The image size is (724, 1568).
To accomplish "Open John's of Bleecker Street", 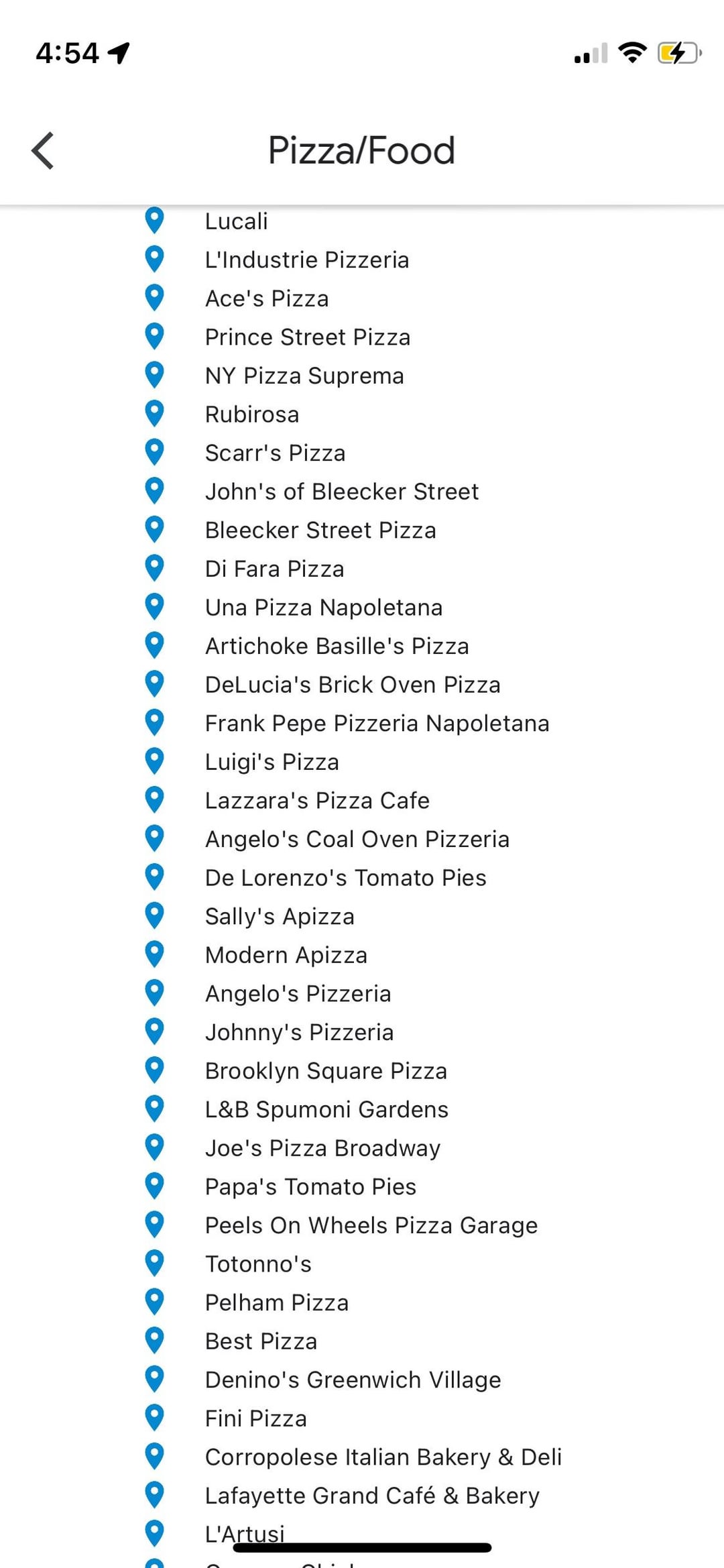I will point(342,491).
